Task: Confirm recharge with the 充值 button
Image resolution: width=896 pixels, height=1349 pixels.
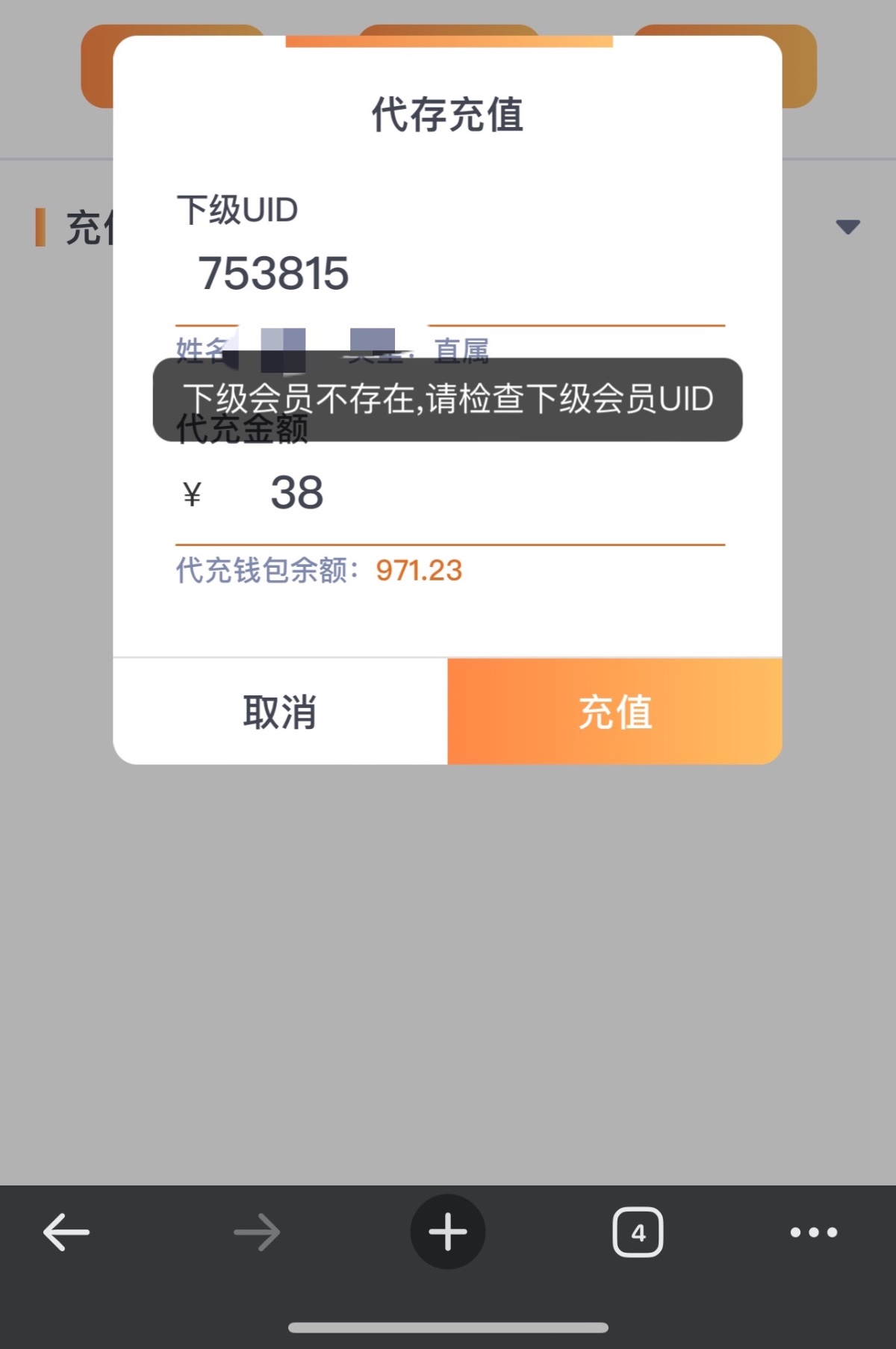Action: (615, 712)
